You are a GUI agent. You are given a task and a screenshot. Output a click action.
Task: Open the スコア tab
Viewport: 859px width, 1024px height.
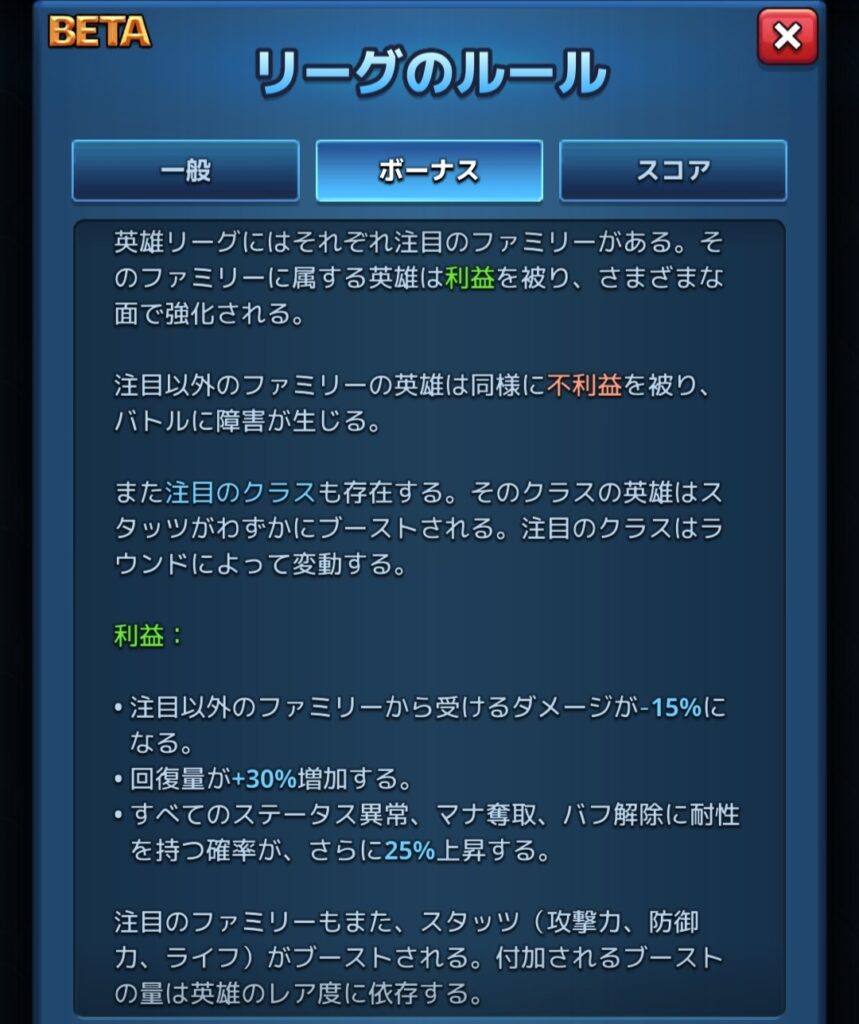coord(672,171)
